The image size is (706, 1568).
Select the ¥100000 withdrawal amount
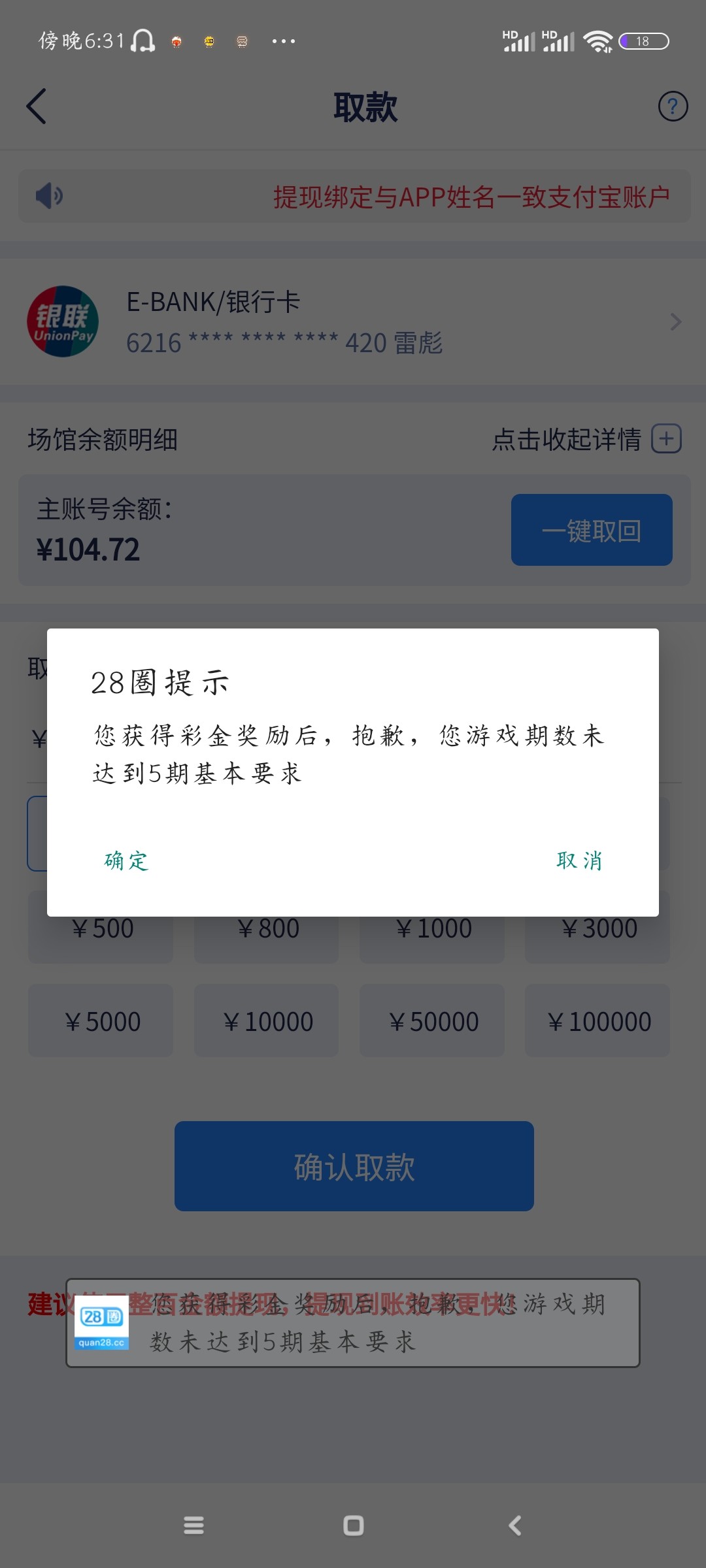pos(598,1021)
